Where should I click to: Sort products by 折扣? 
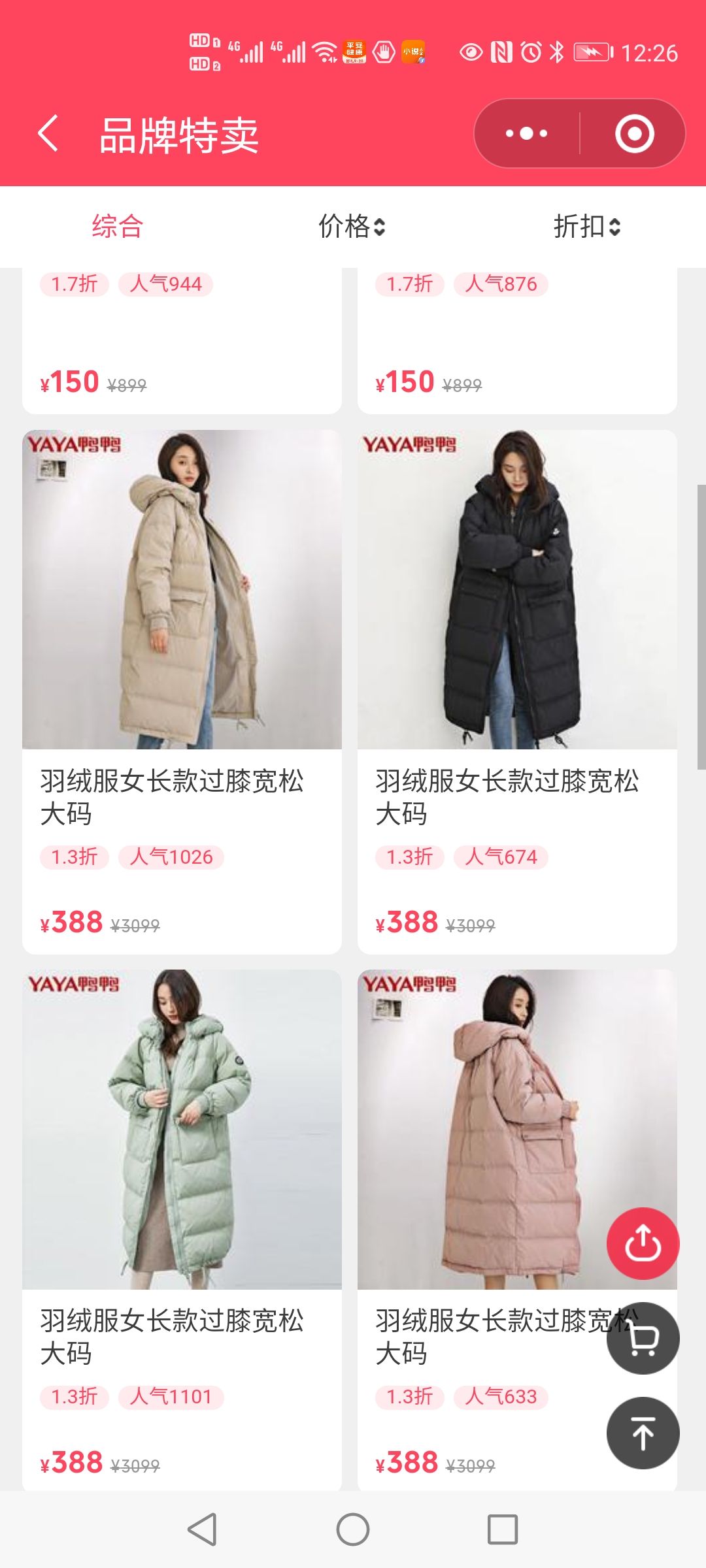coord(586,227)
